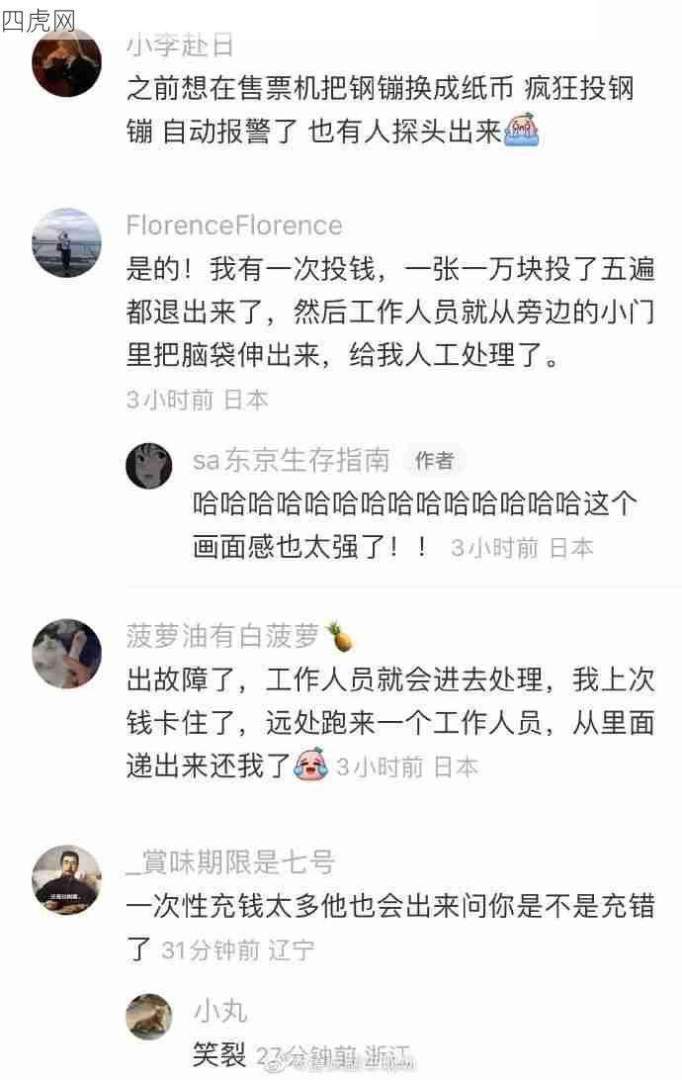
Task: Tap the author name sa东京生存指南
Action: coord(291,460)
